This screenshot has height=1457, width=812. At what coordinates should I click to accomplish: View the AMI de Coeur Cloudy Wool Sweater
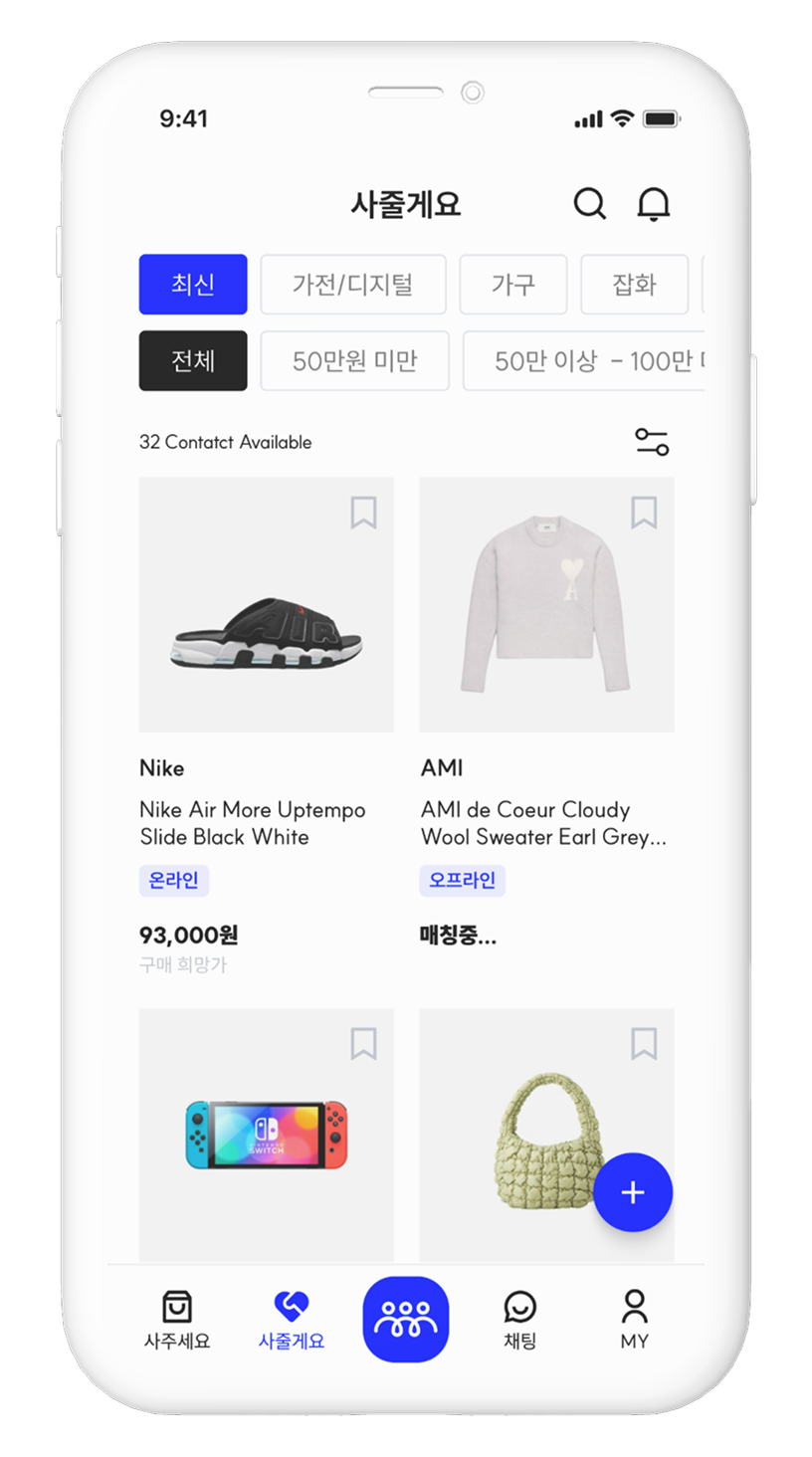click(x=546, y=605)
